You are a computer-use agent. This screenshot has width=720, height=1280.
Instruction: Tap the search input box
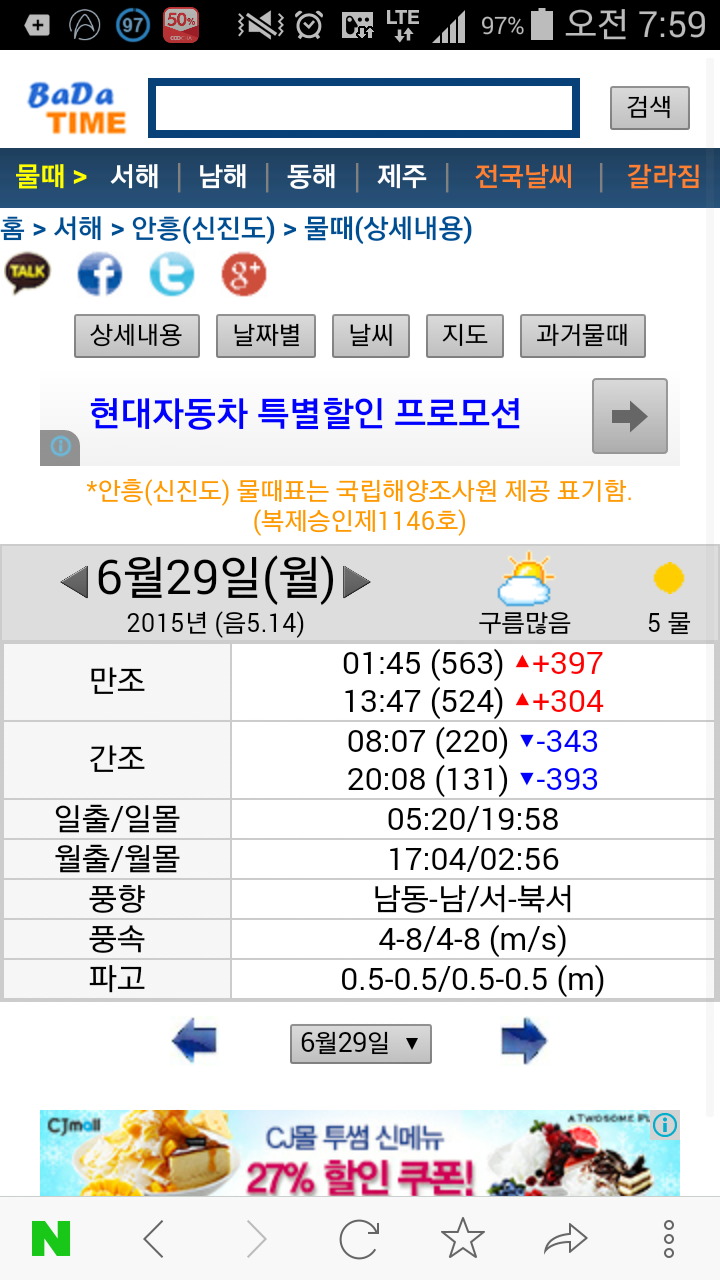click(364, 109)
